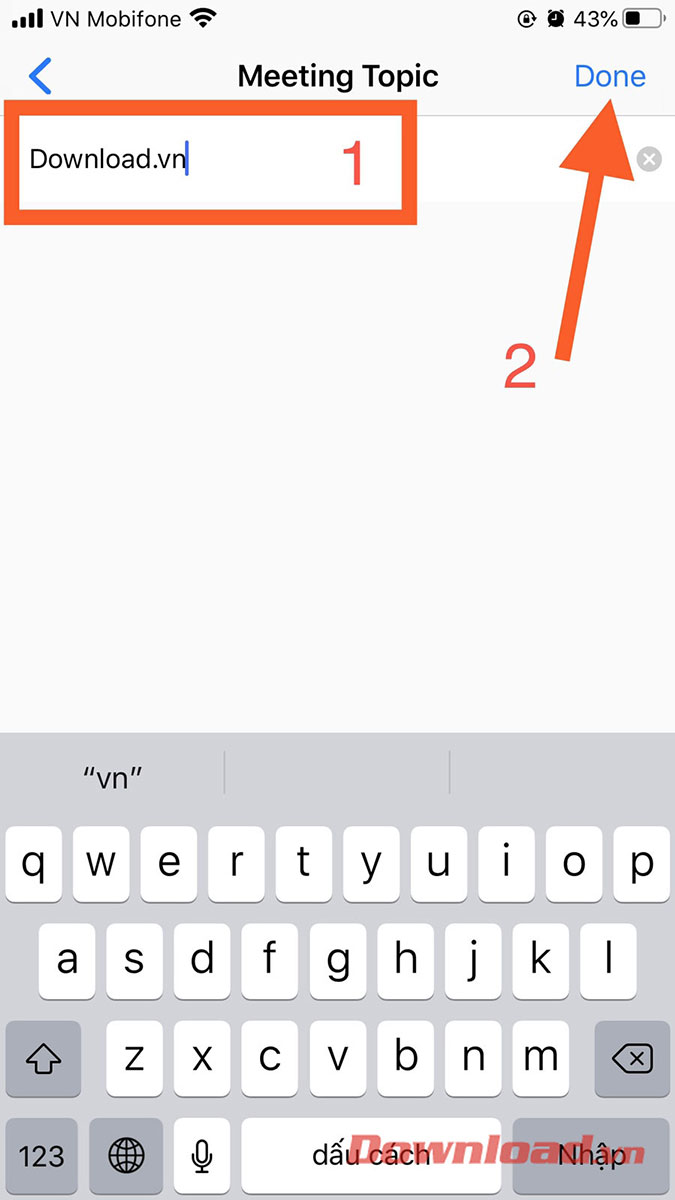Choose the "vn" keyboard suggestion
Screen dimensions: 675x1200
[113, 778]
